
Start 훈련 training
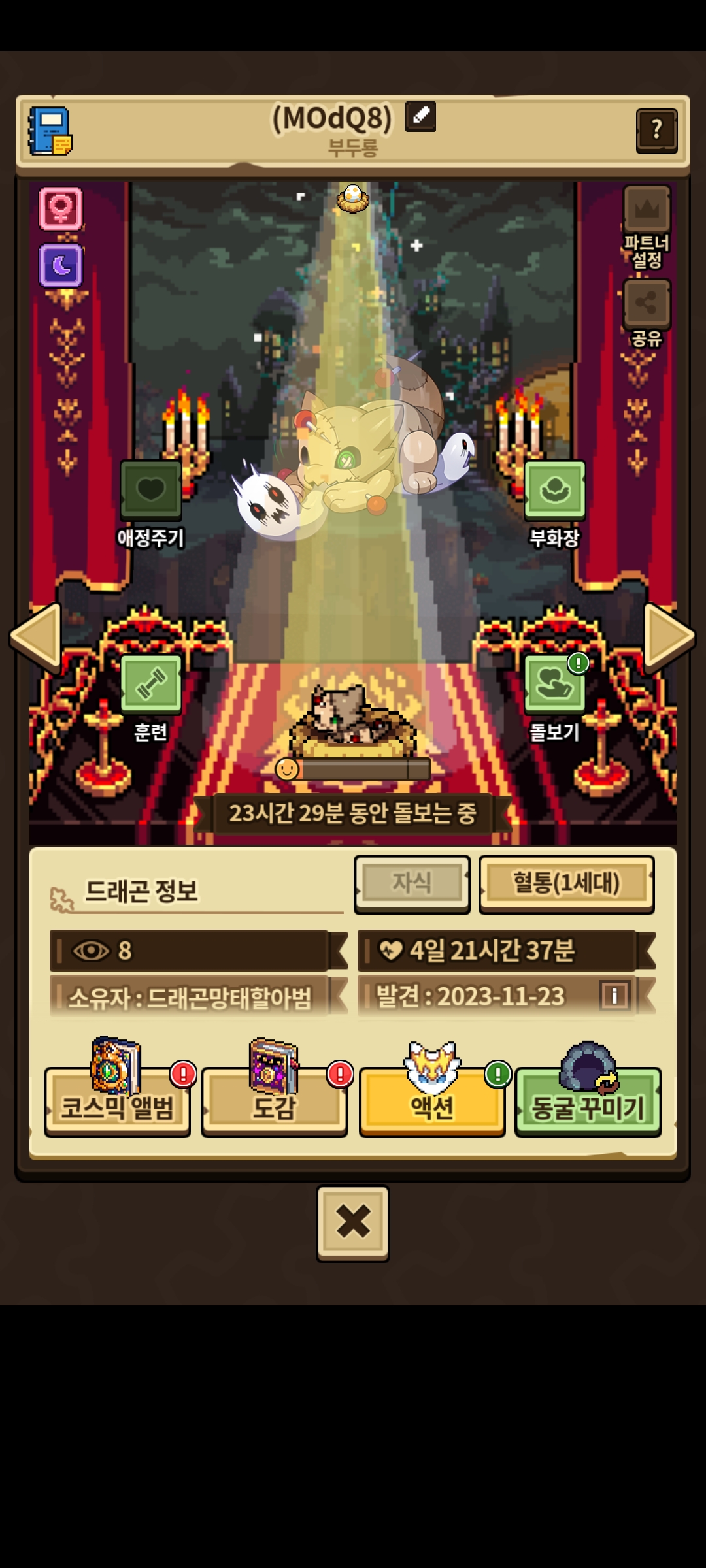tap(151, 684)
